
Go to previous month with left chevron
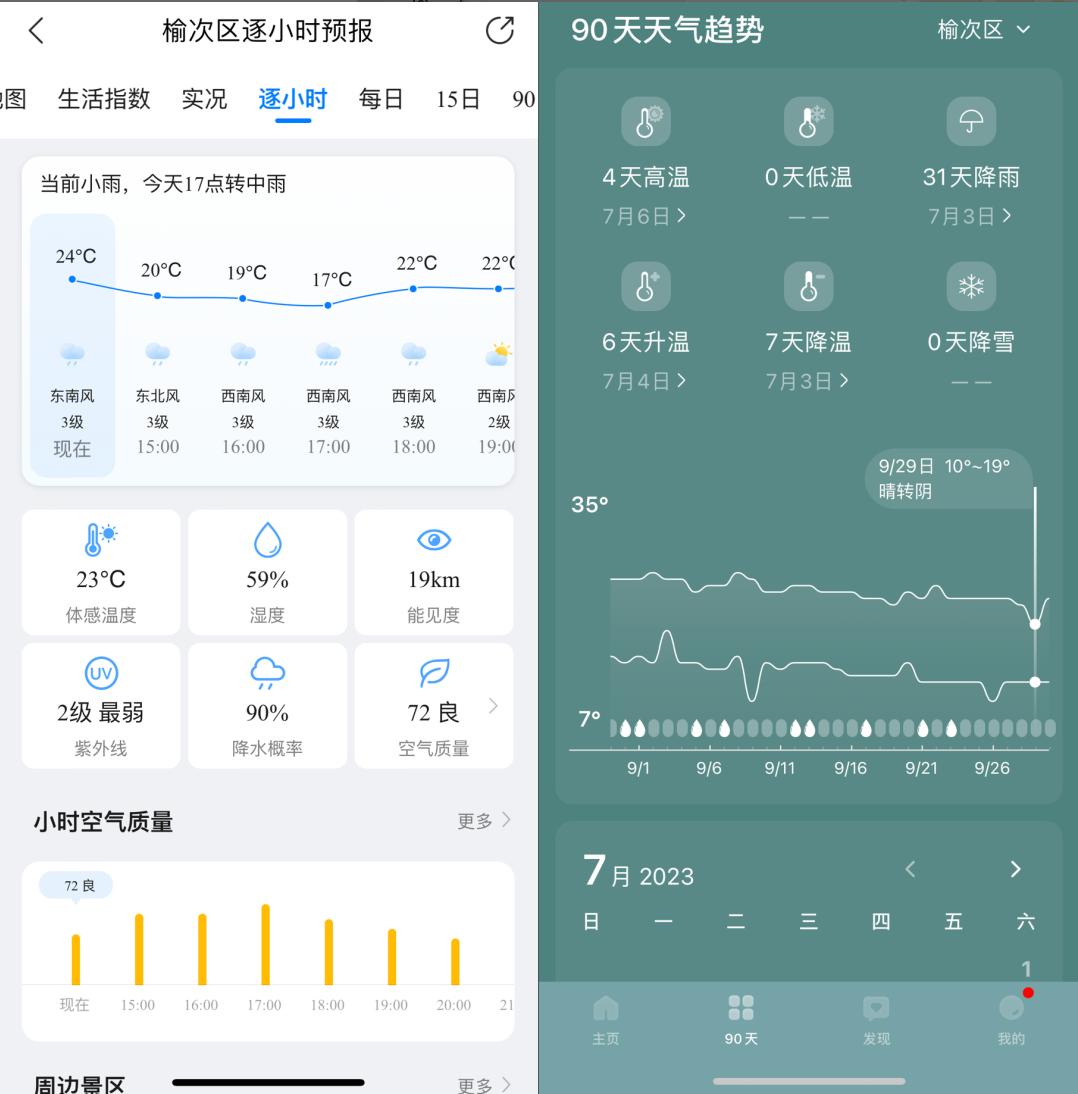point(911,869)
